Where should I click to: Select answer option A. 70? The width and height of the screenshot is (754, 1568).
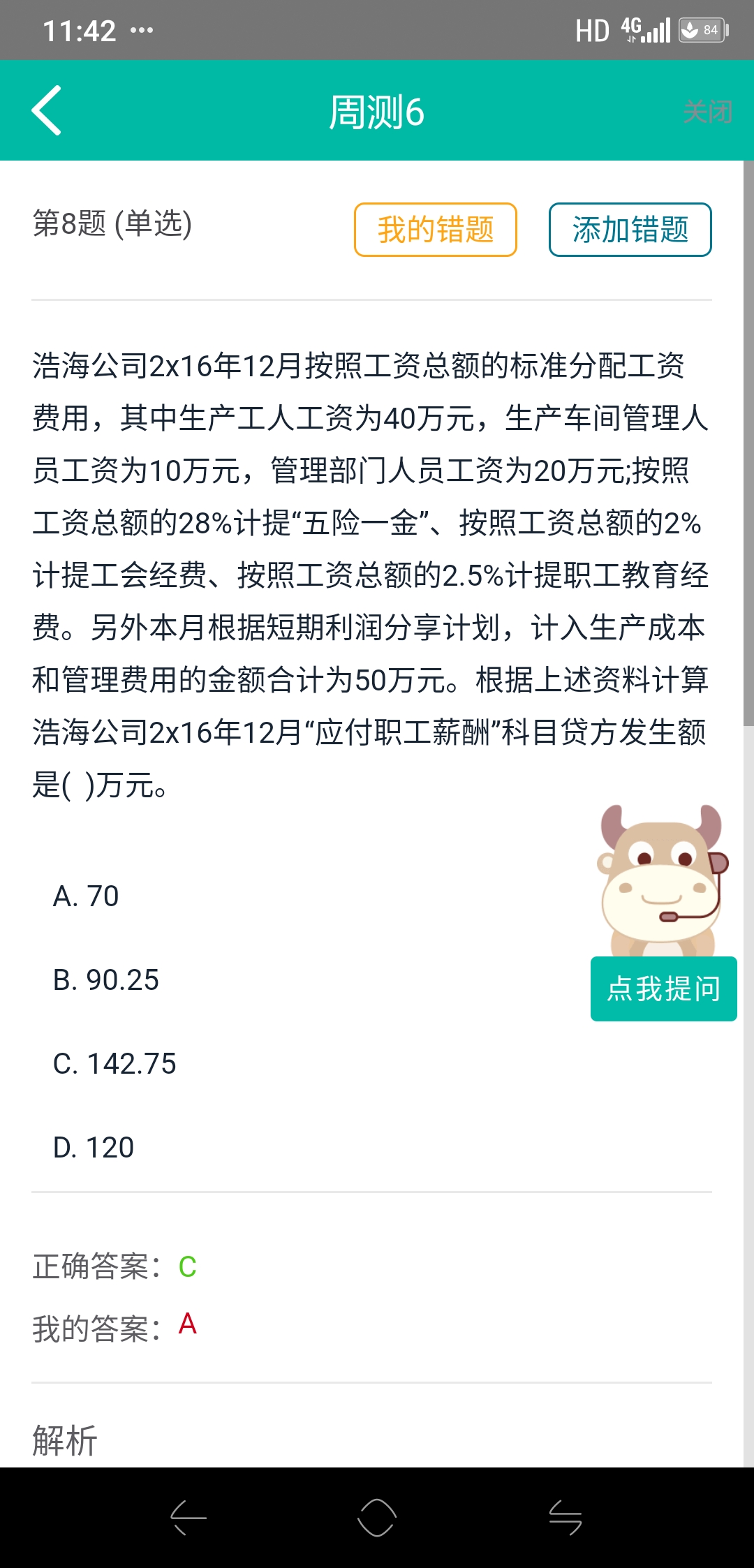coord(86,896)
